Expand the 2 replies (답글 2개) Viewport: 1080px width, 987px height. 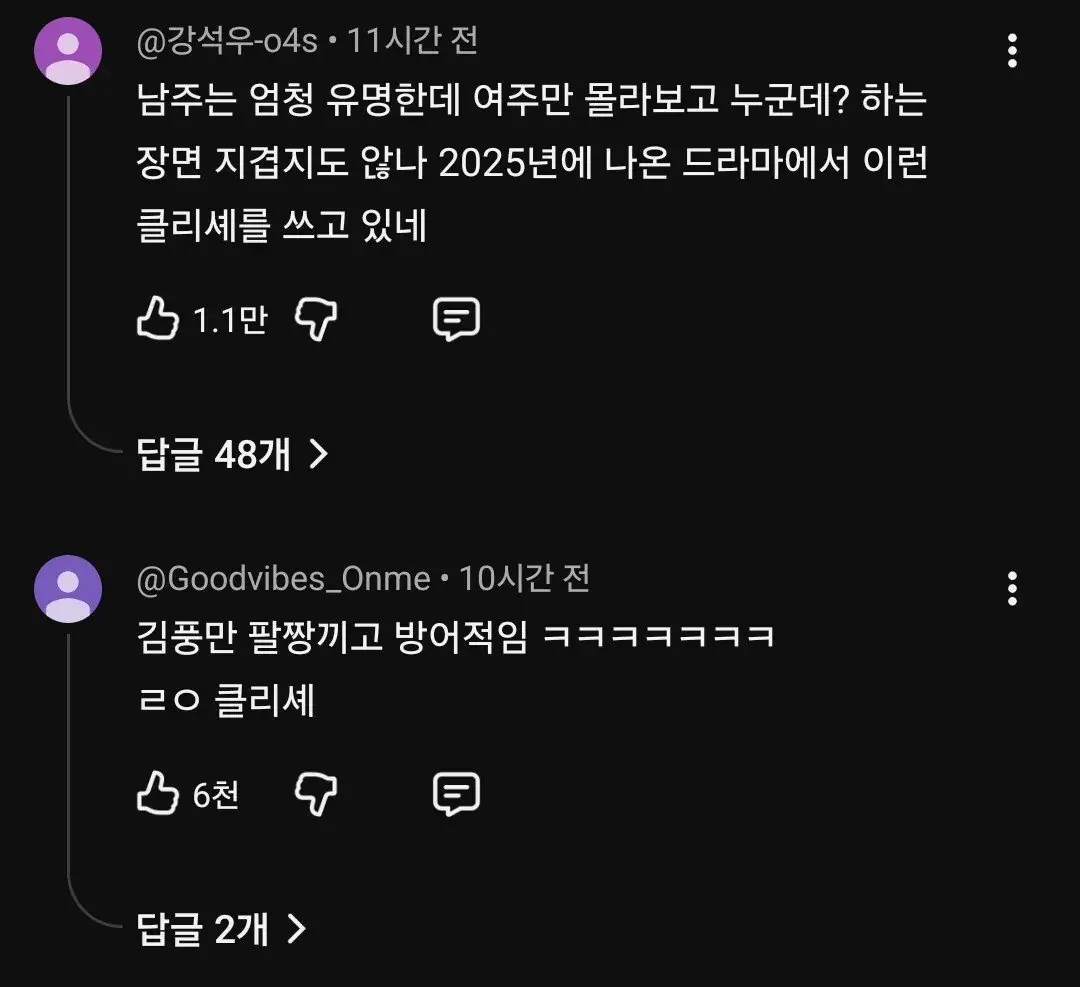220,930
